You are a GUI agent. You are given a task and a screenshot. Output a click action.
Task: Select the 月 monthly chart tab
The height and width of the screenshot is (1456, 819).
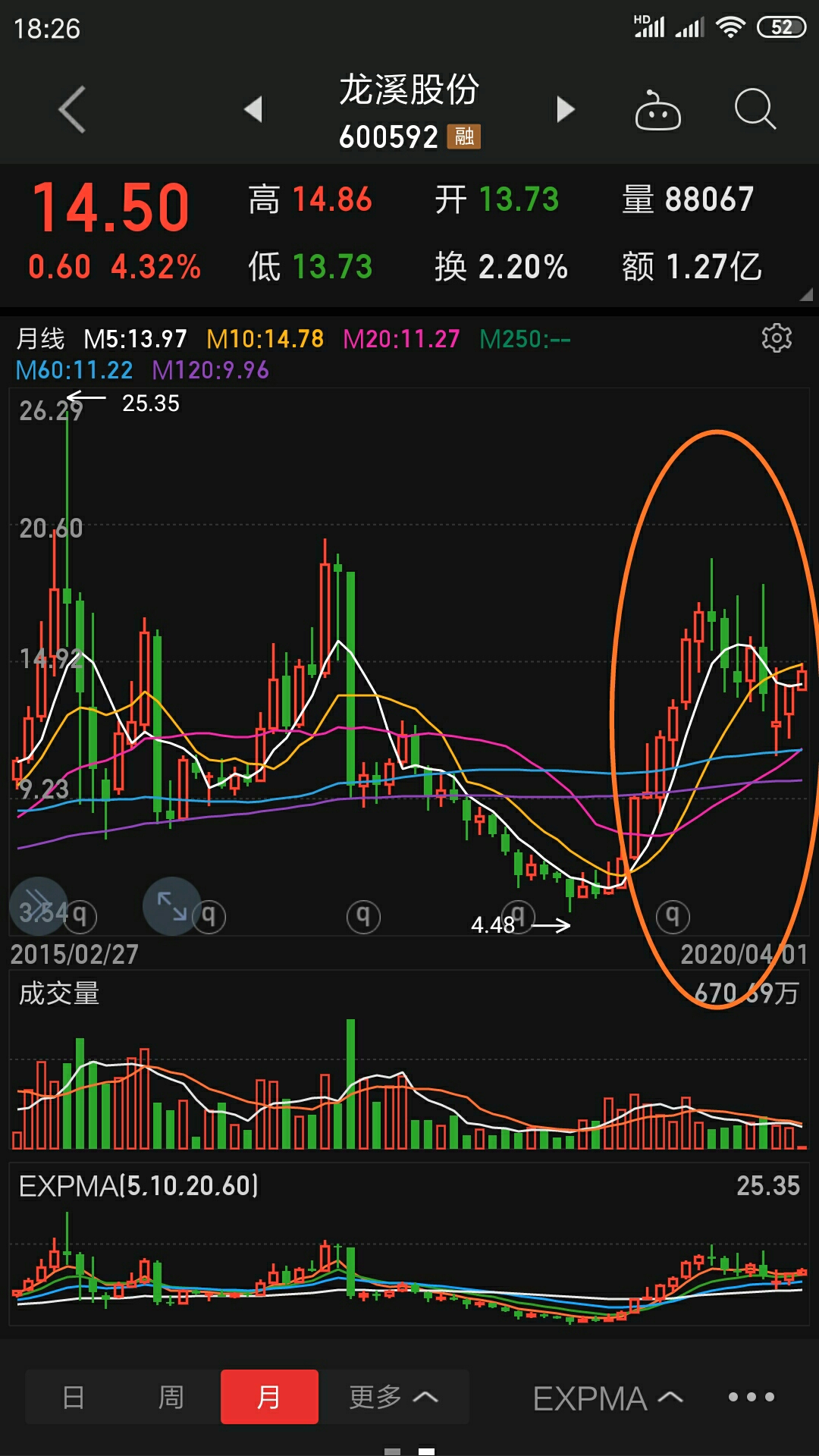click(x=269, y=1397)
